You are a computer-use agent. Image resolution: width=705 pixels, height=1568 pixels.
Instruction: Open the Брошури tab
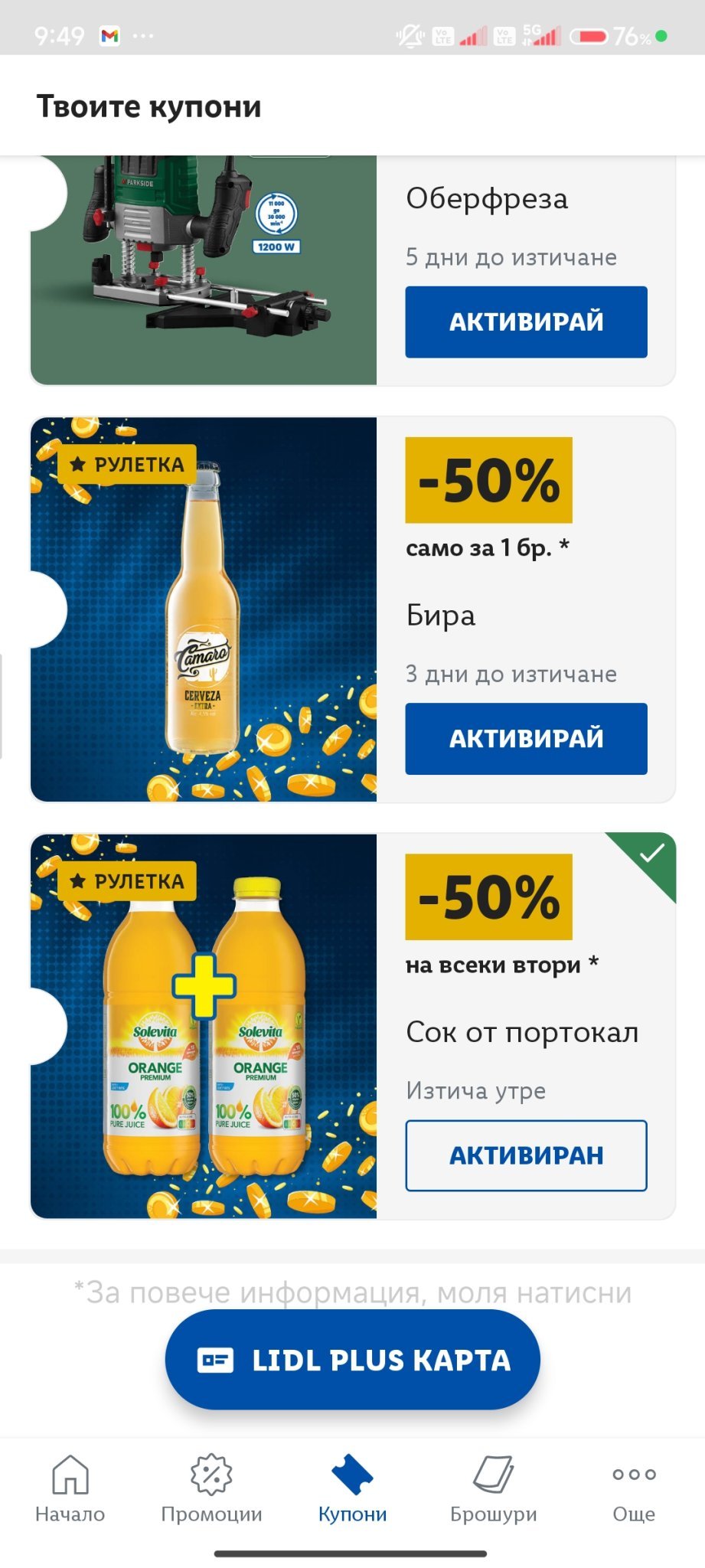coord(493,1488)
